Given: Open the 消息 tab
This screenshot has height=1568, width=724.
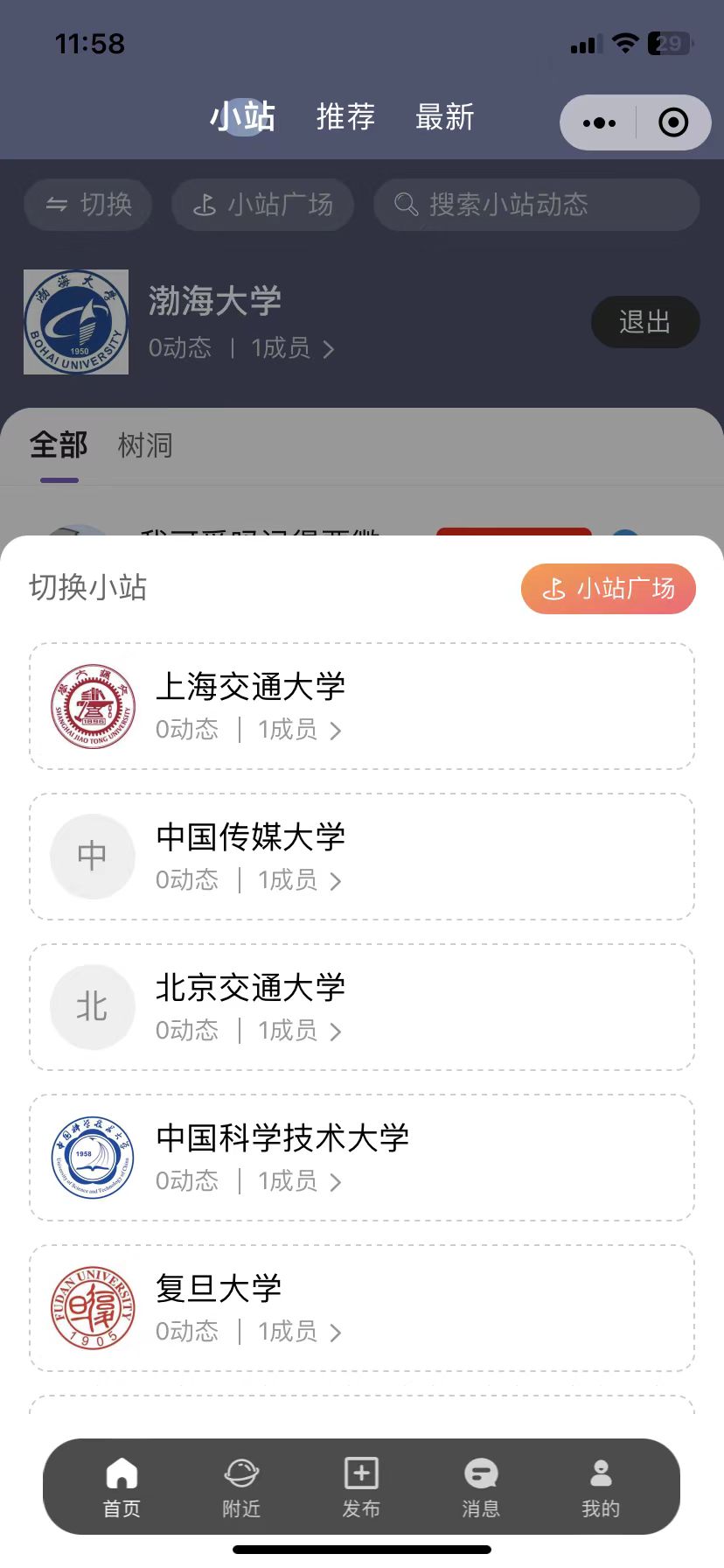Looking at the screenshot, I should 481,1486.
